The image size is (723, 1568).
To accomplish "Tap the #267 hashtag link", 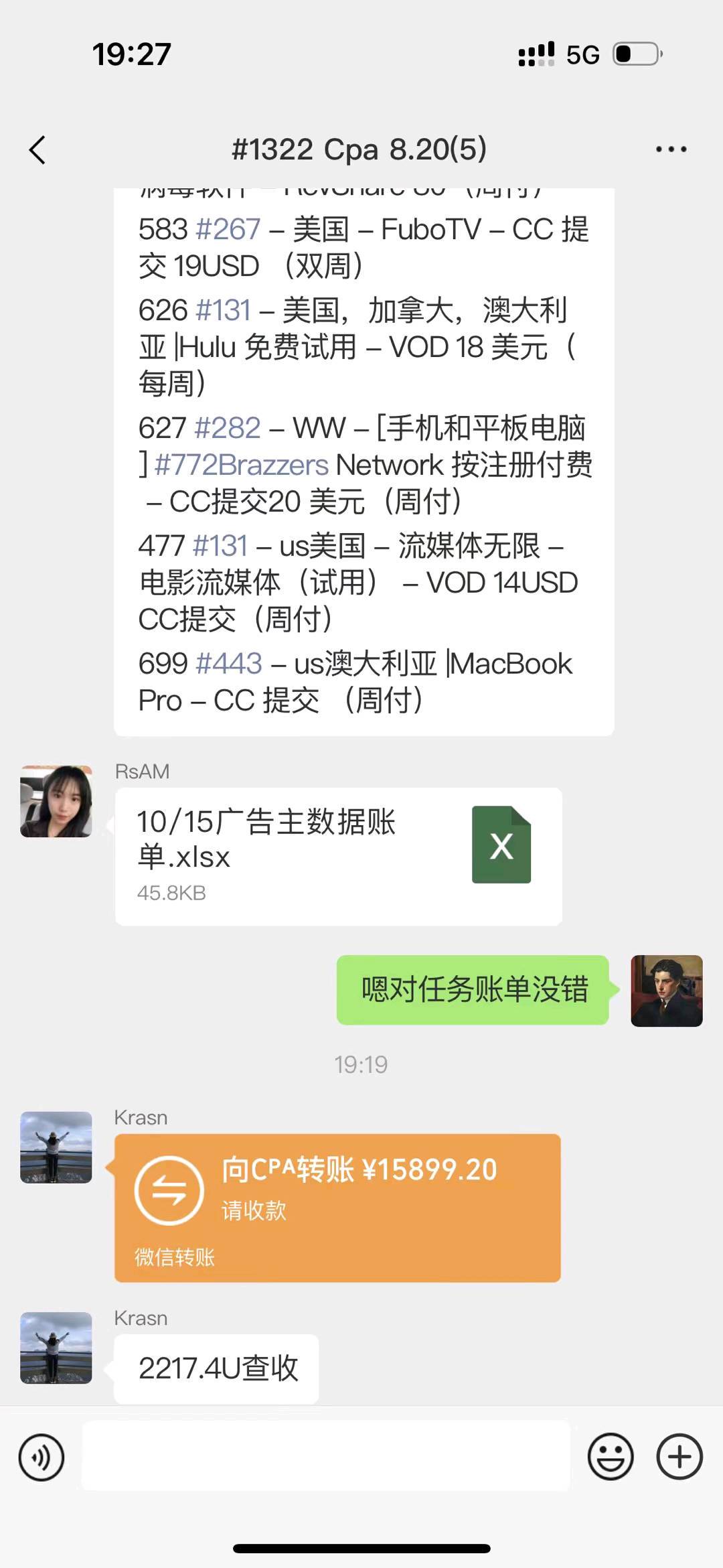I will (x=228, y=230).
